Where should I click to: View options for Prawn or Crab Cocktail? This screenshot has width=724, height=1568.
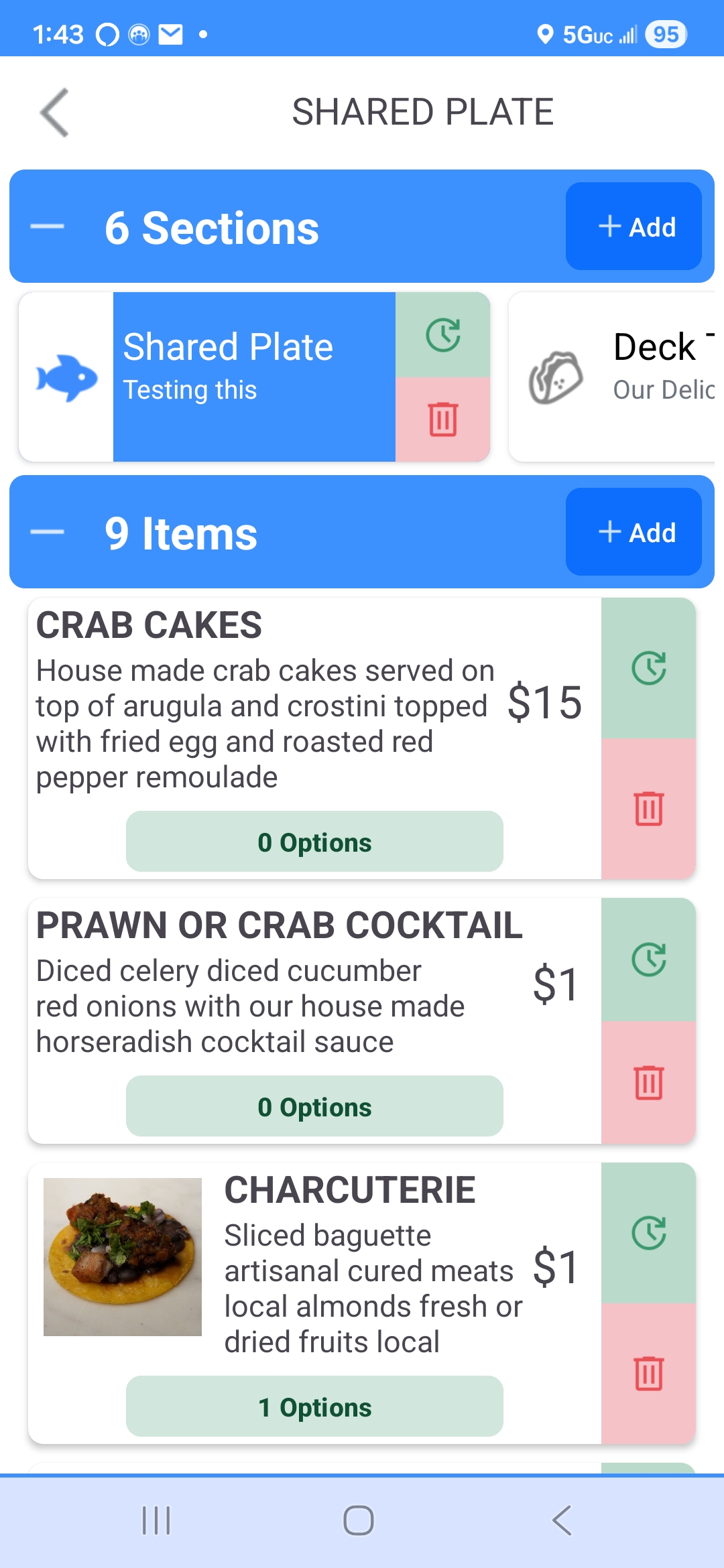coord(314,1106)
